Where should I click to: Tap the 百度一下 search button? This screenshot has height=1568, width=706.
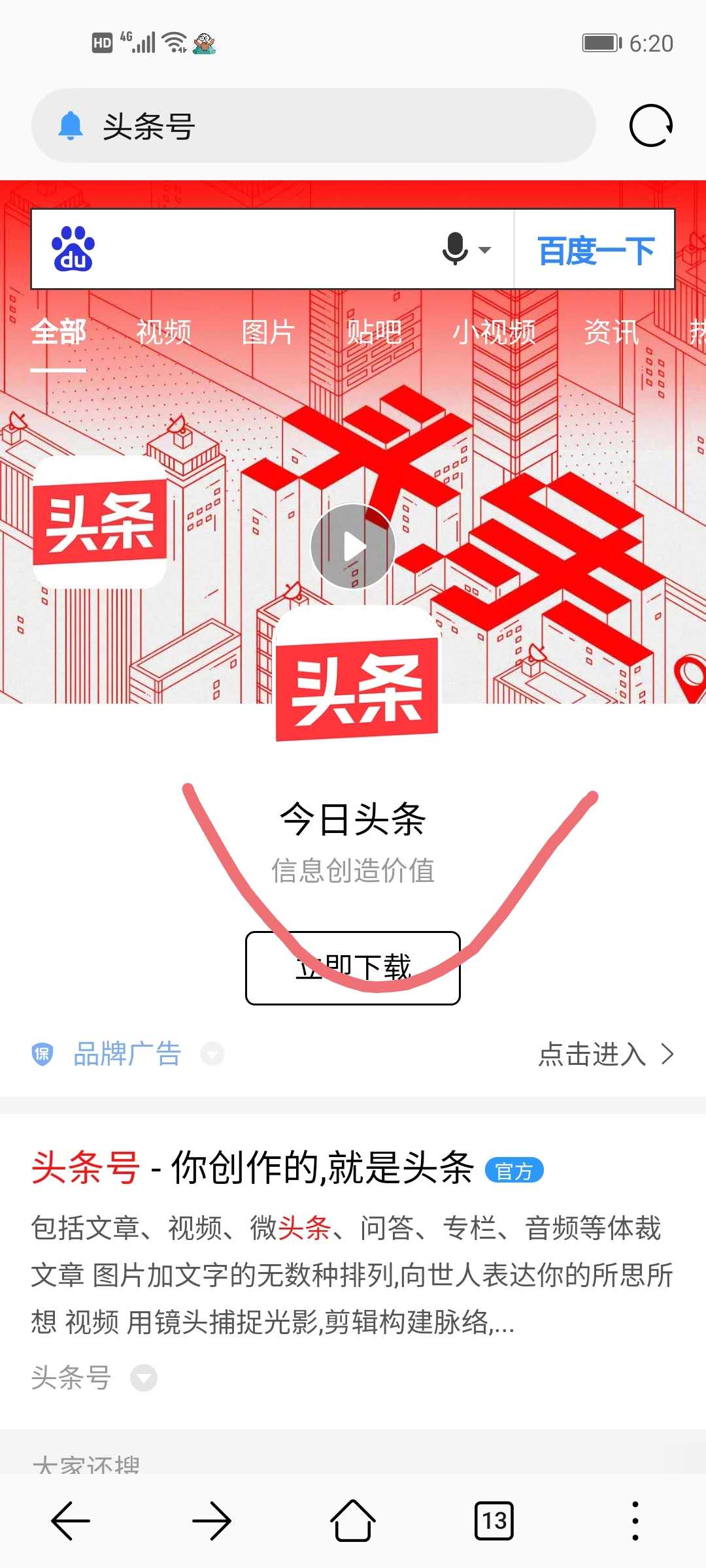[594, 248]
